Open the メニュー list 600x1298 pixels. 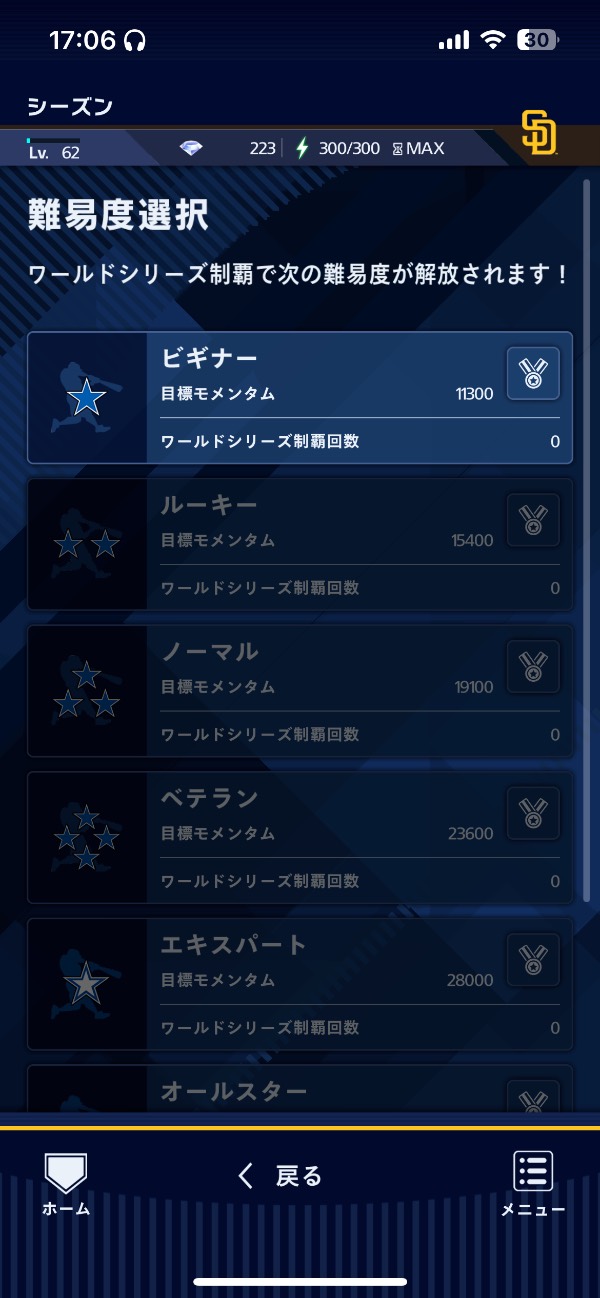click(x=533, y=1184)
